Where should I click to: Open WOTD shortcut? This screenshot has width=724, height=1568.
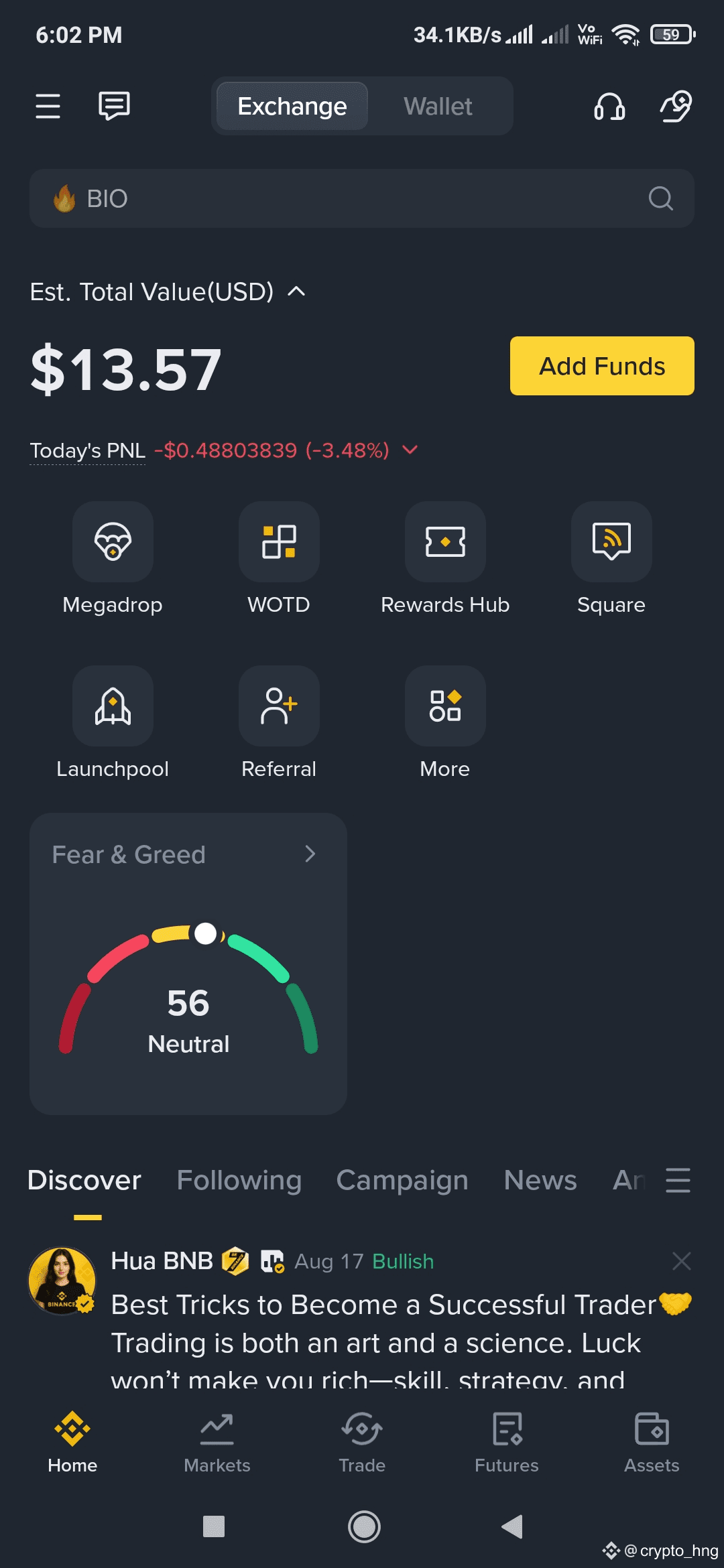279,559
